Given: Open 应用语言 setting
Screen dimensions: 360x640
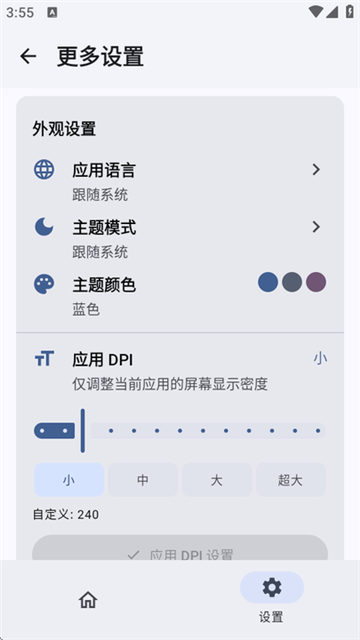Looking at the screenshot, I should coord(180,180).
